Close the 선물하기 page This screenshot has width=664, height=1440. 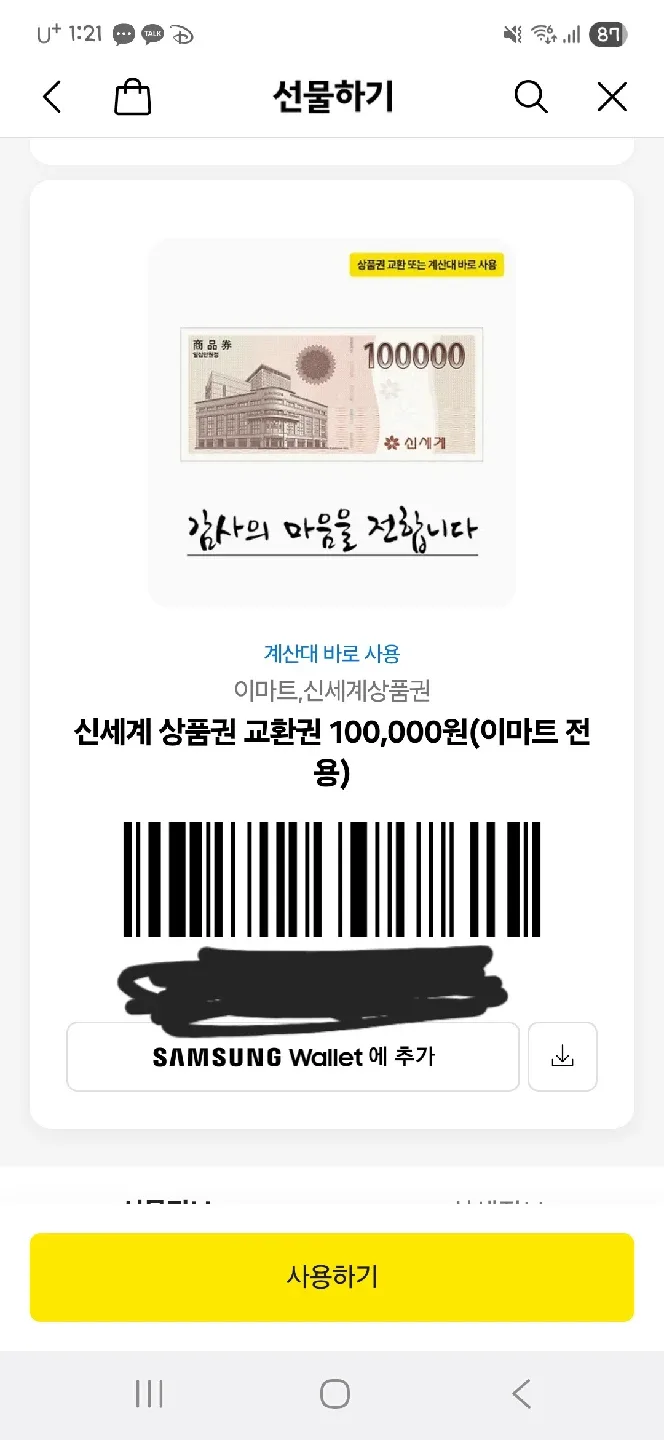[x=611, y=97]
